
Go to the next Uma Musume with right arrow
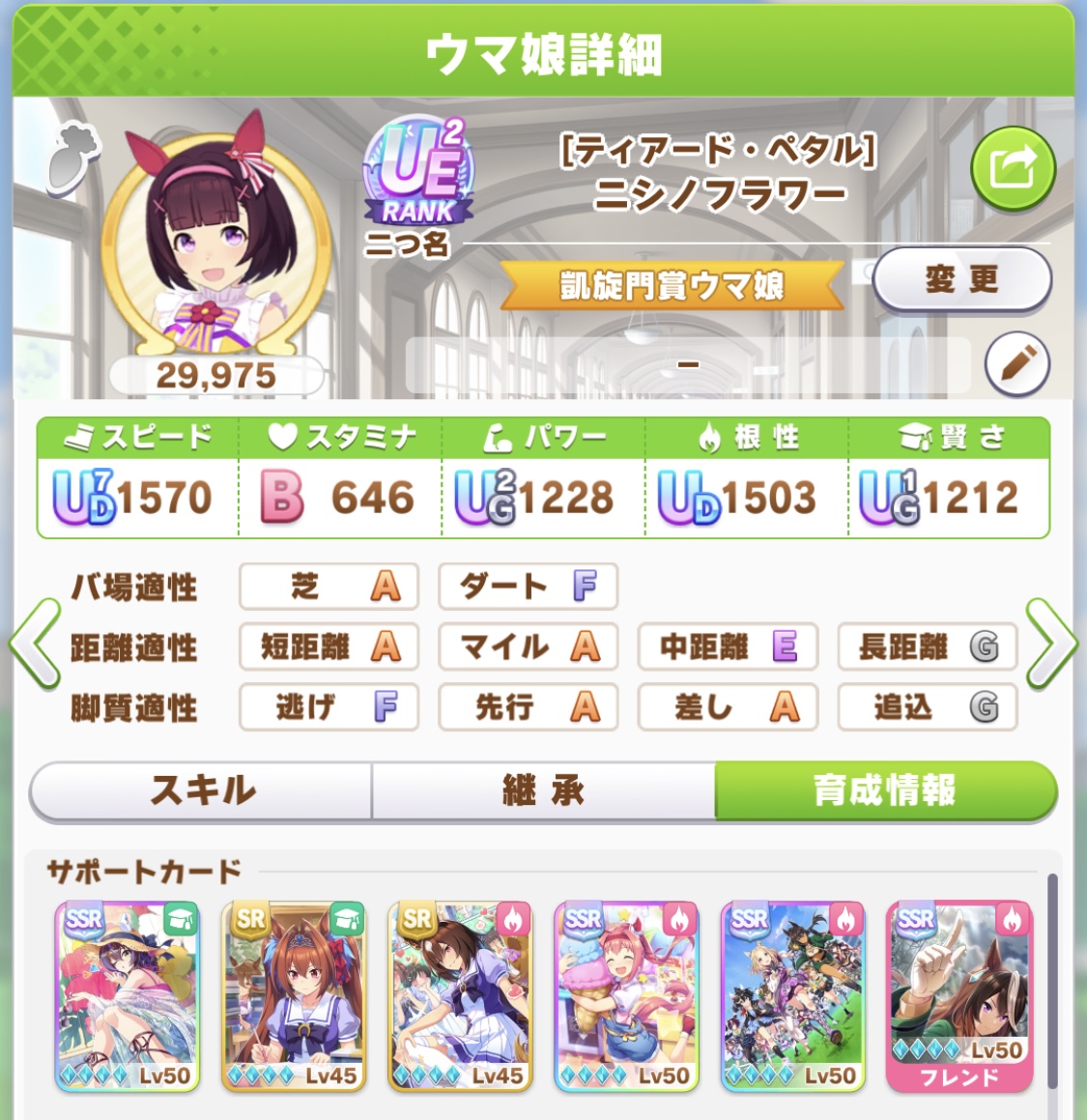[x=1051, y=645]
